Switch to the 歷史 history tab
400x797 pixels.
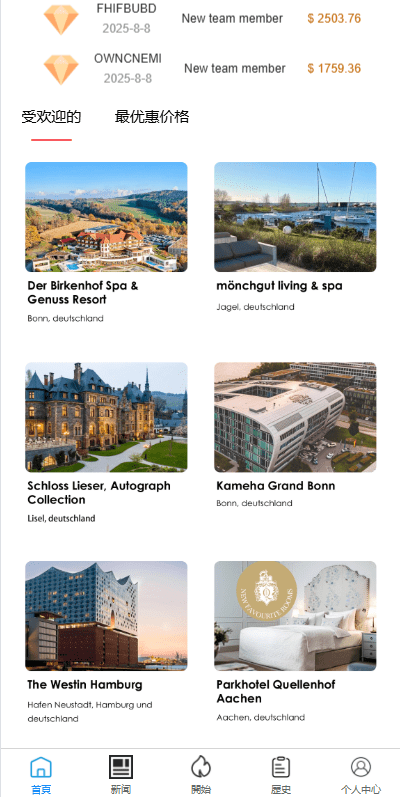click(x=281, y=775)
